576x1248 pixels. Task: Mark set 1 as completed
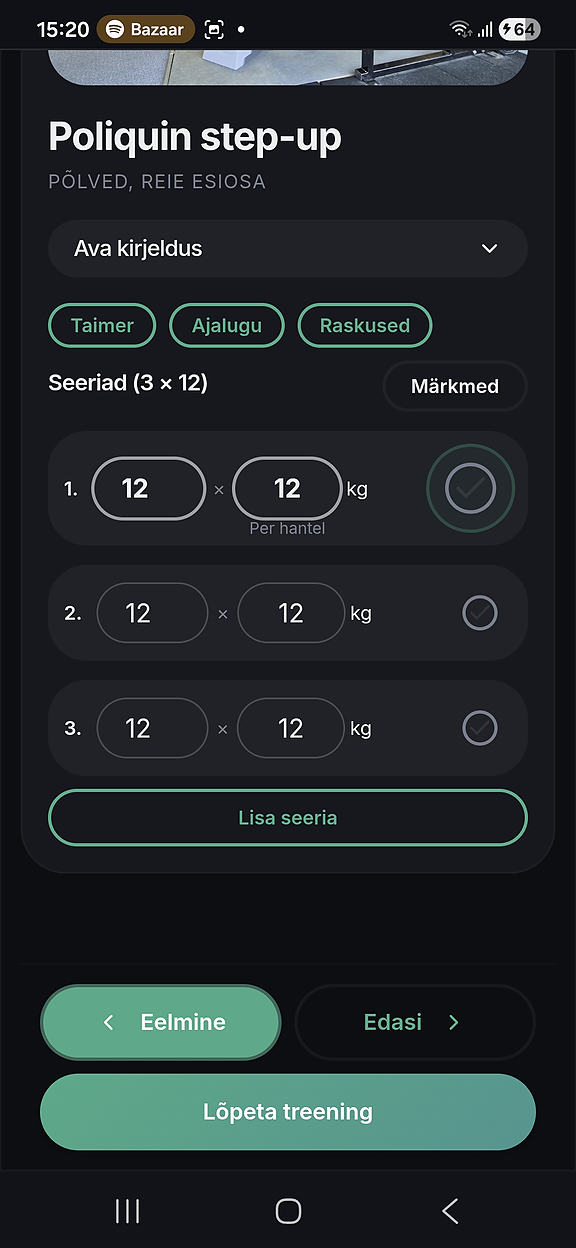470,488
